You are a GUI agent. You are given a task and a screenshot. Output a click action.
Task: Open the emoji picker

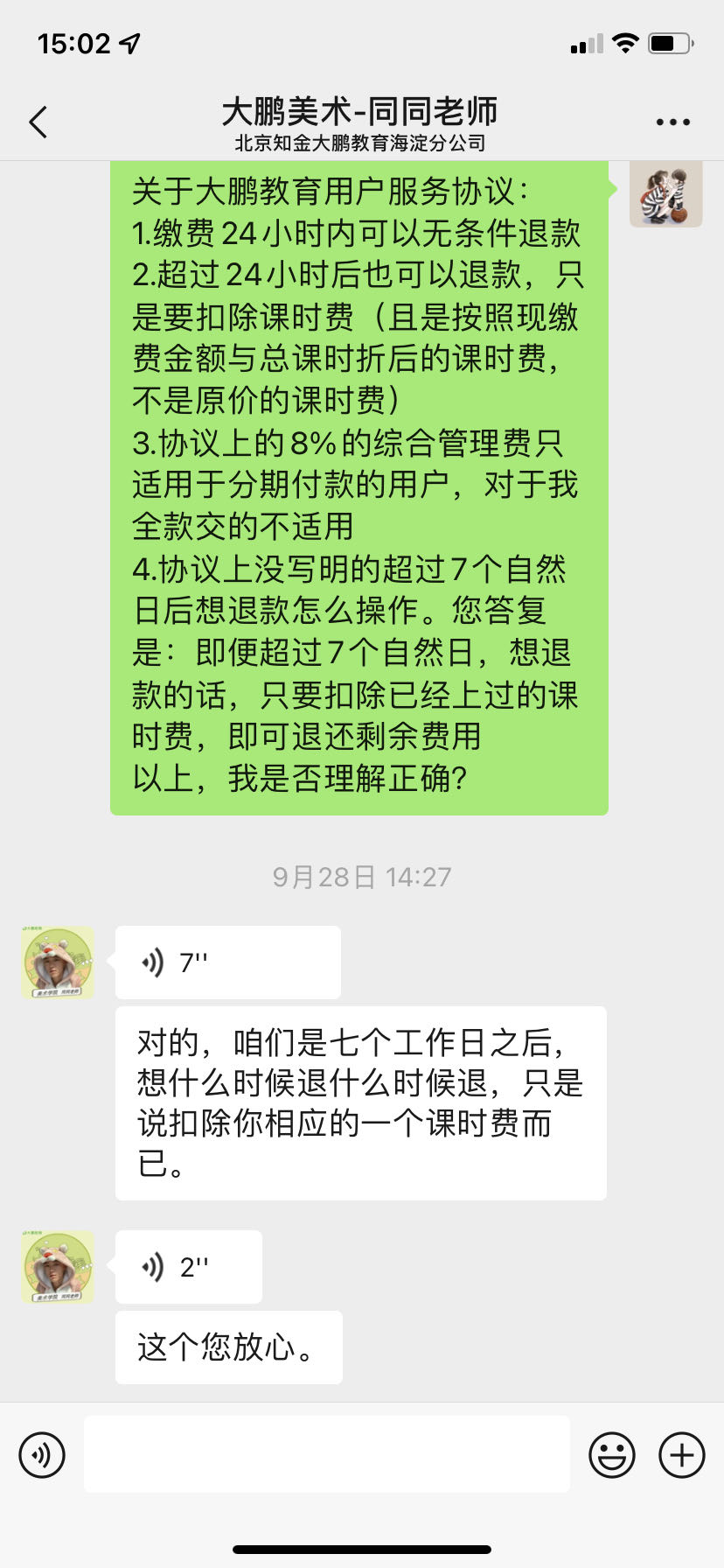[x=612, y=1455]
